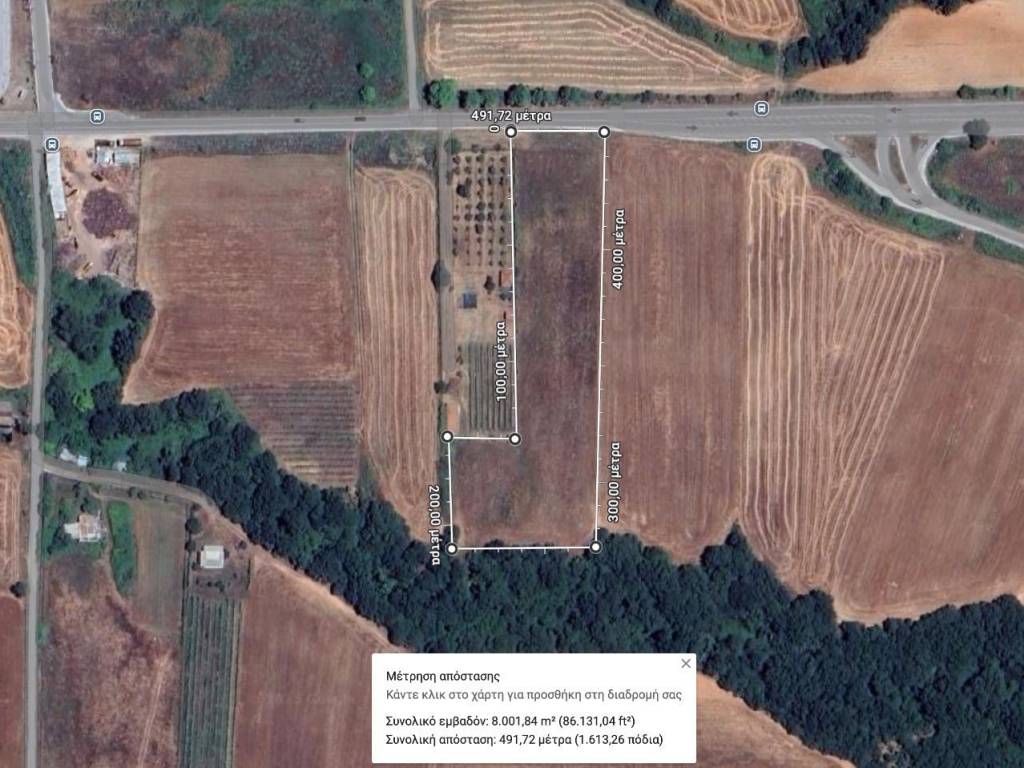Image resolution: width=1024 pixels, height=768 pixels.
Task: Close the Μέτρηση απόστασης measurement panel
Action: click(685, 664)
